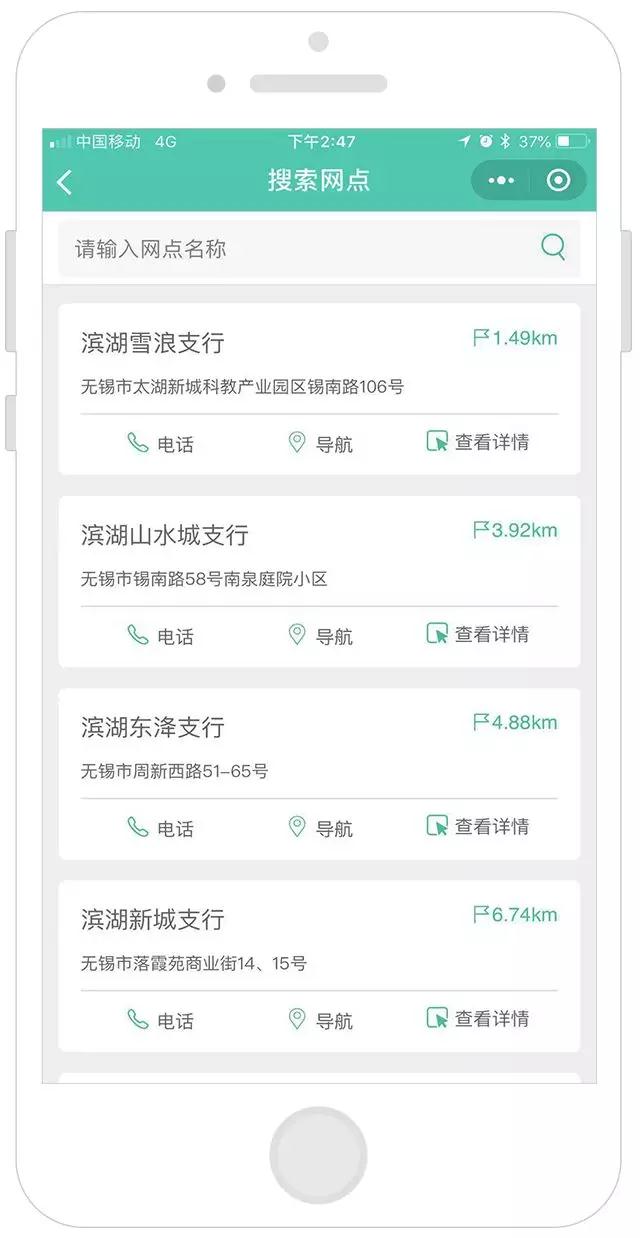This screenshot has height=1238, width=640.
Task: Check 查看详情 of 滨湖新城支行
Action: tap(478, 1019)
